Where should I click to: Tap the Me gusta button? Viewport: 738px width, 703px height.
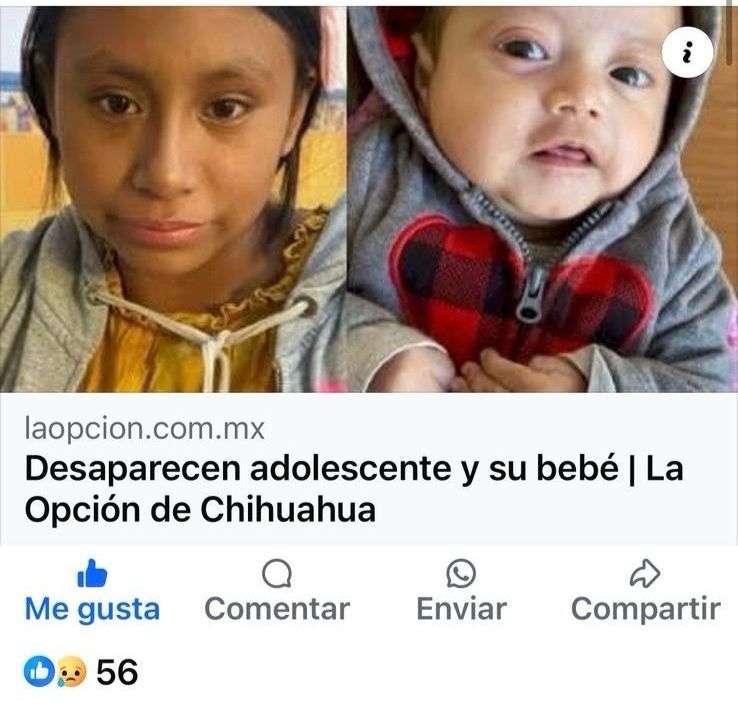pos(92,593)
